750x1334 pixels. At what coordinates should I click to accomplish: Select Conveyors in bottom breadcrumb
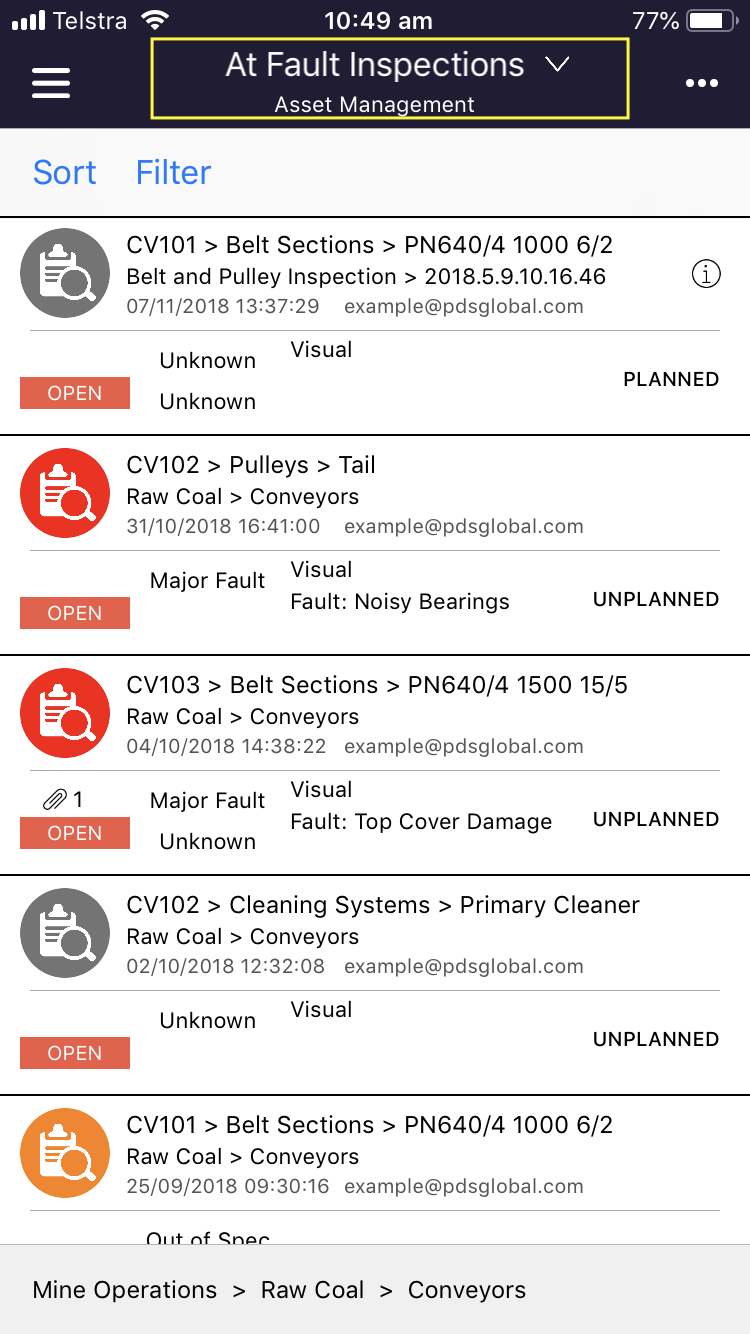tap(467, 1290)
